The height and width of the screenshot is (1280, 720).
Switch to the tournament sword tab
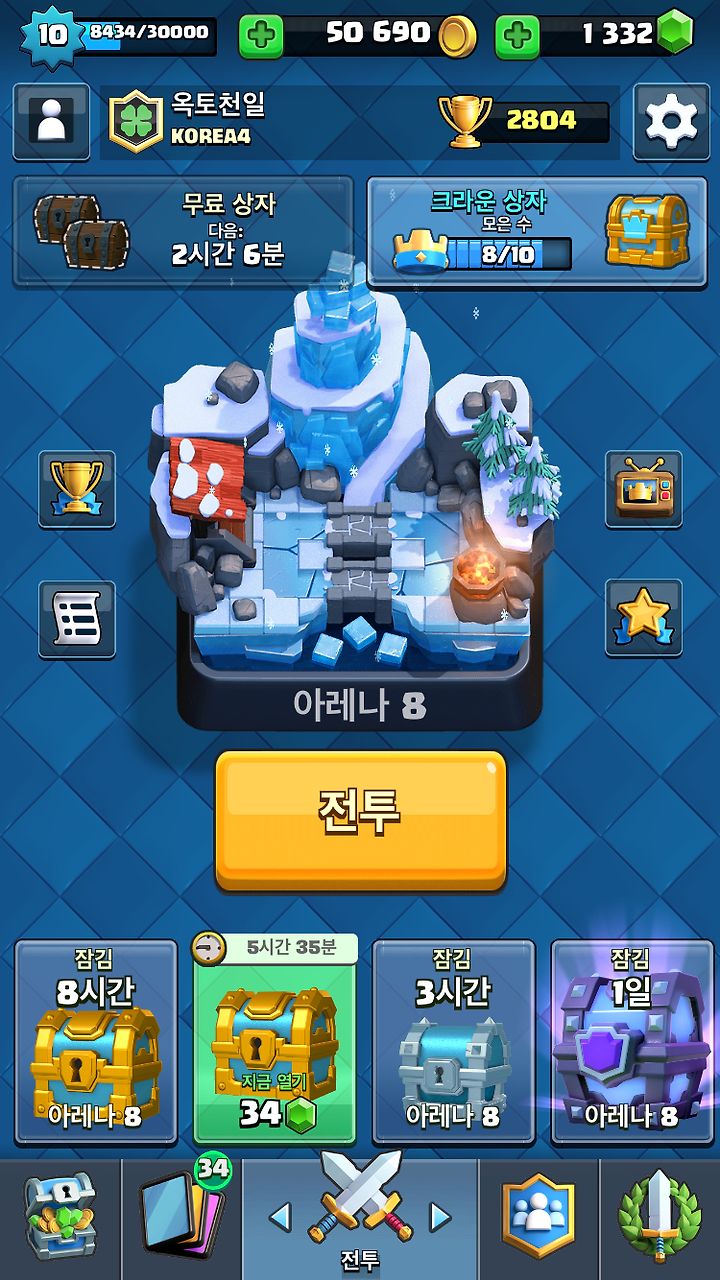coord(659,1219)
